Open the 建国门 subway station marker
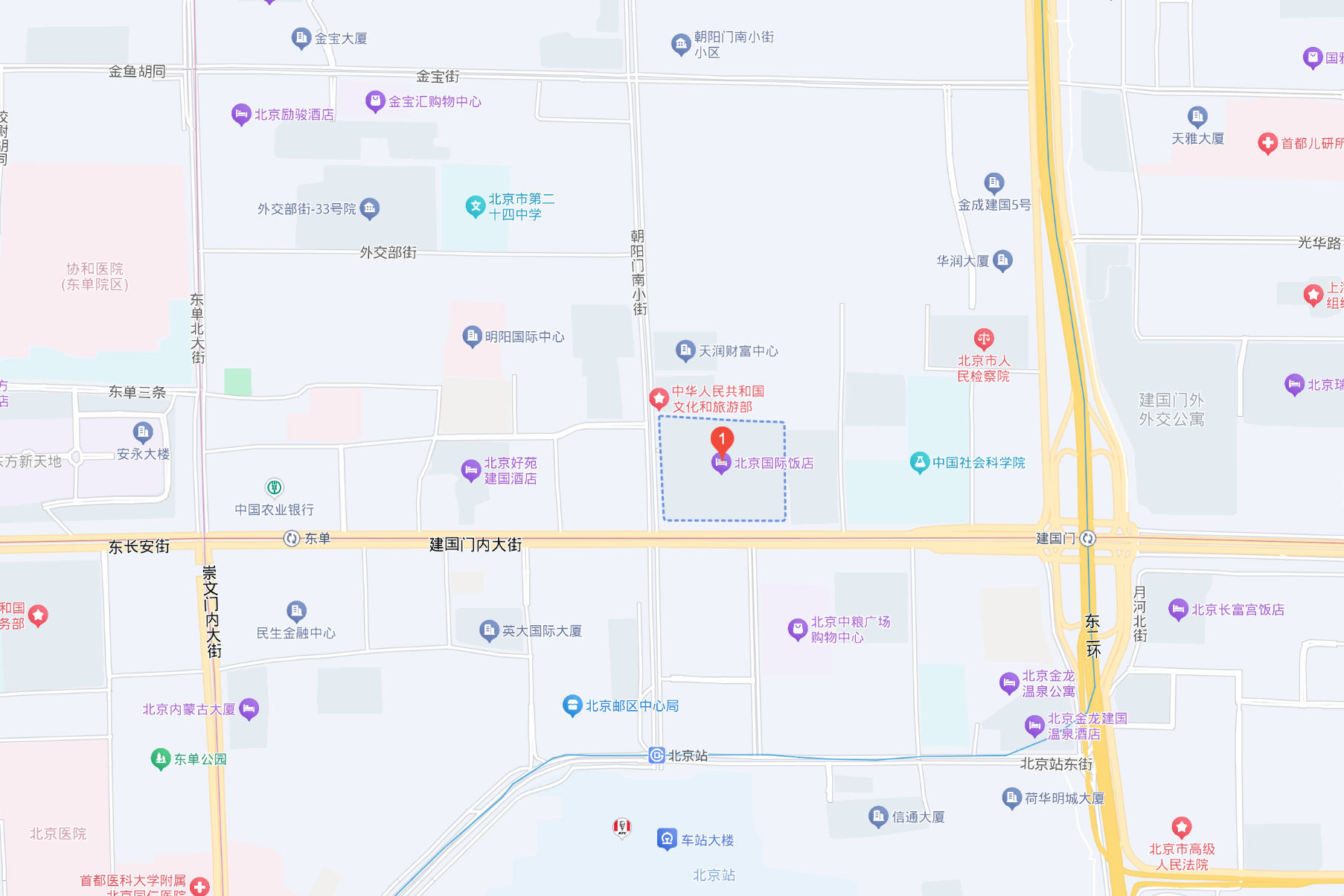Viewport: 1344px width, 896px height. point(1088,538)
